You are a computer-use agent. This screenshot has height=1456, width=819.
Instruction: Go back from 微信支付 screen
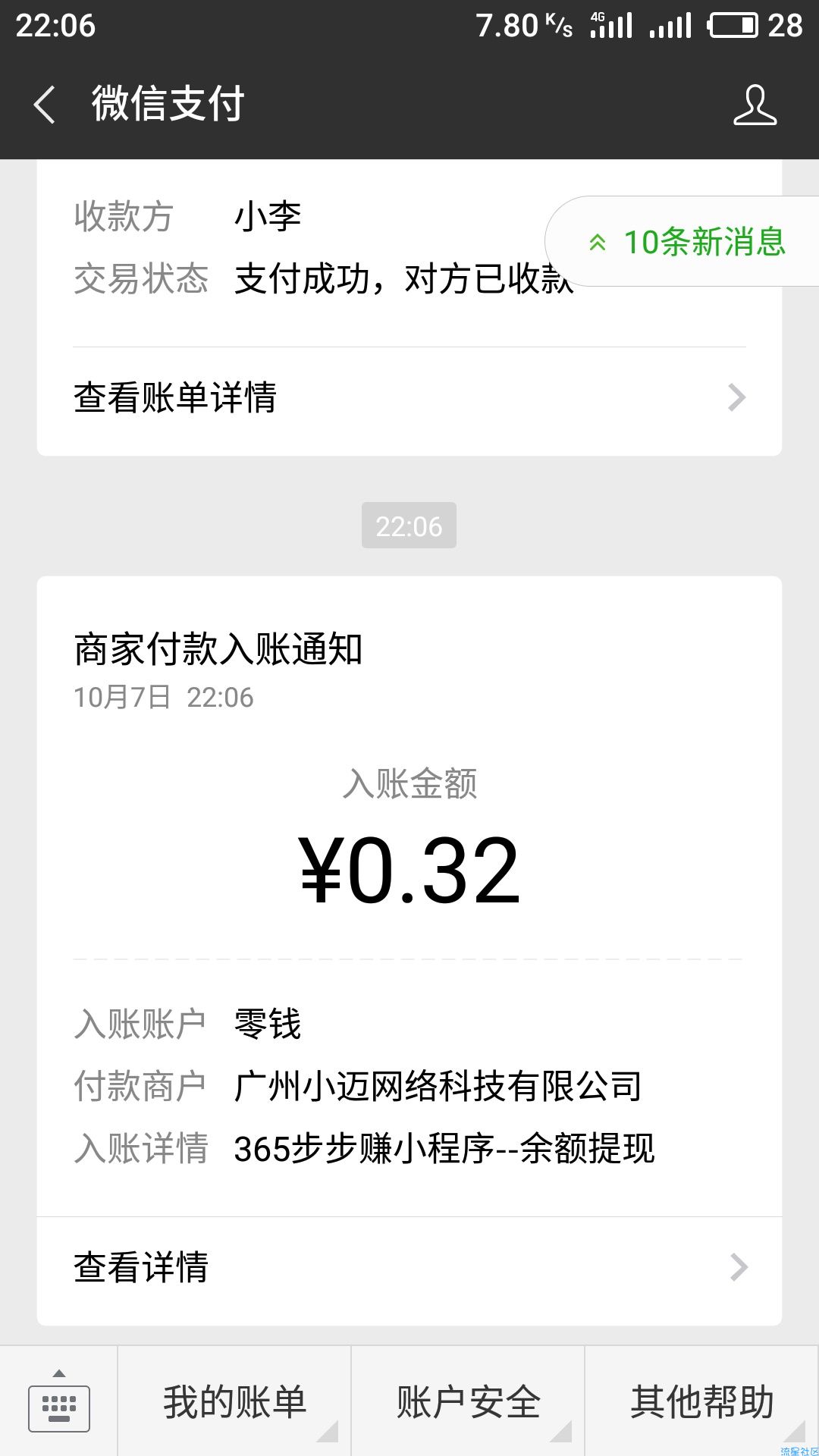(x=45, y=105)
